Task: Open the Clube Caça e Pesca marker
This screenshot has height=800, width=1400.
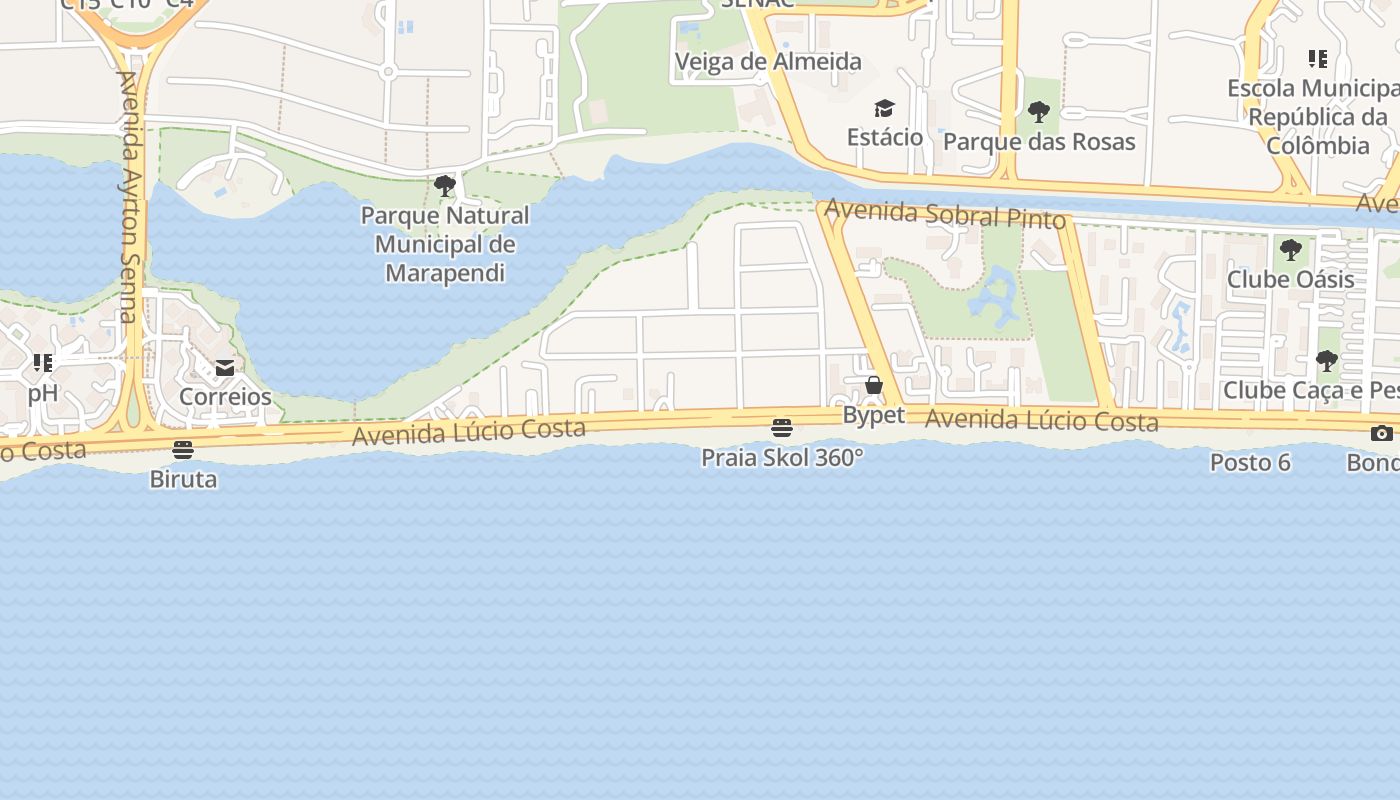Action: point(1327,360)
